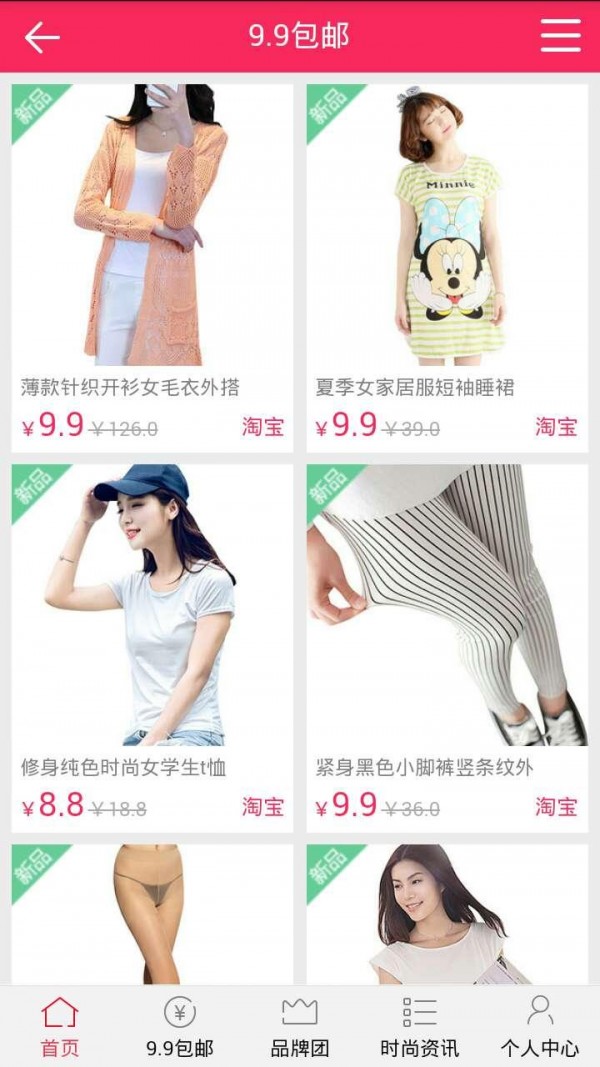The width and height of the screenshot is (600, 1067).
Task: Switch to 个人中心 tab
Action: (540, 1027)
